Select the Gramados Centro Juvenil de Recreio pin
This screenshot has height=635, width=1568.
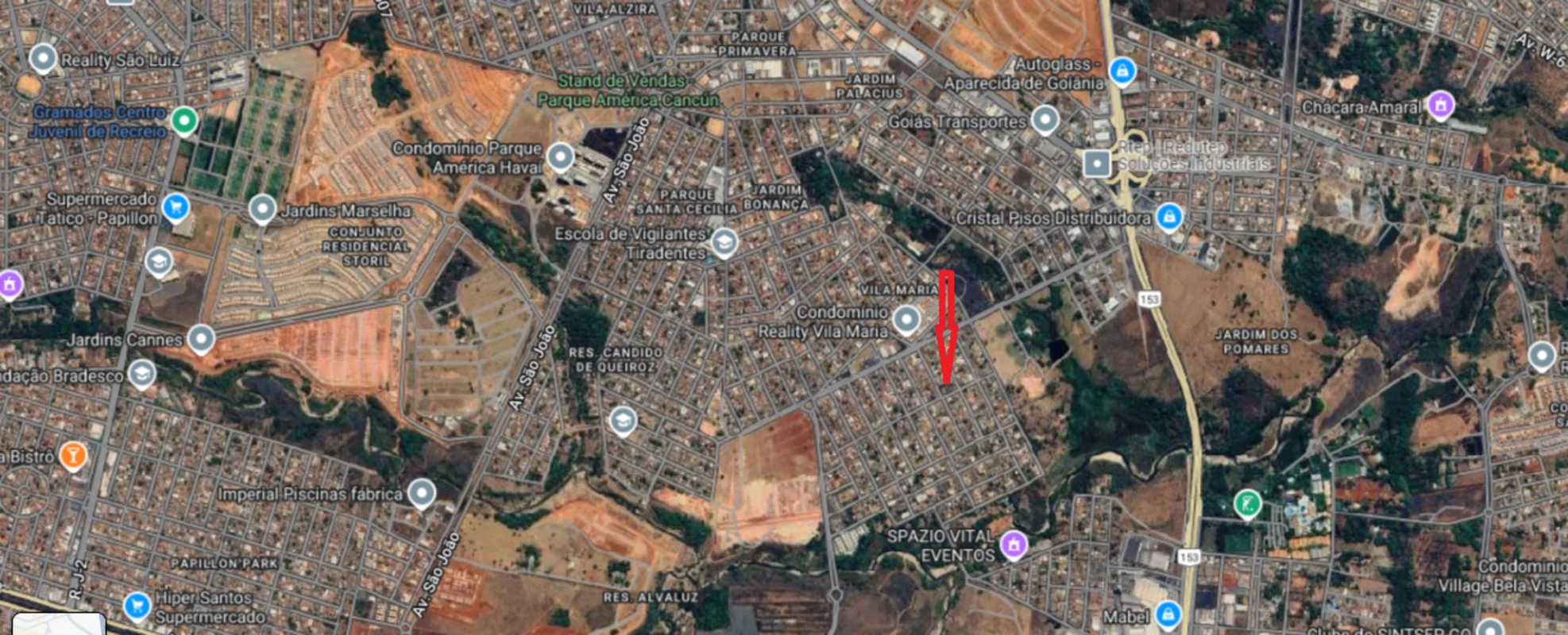click(x=184, y=120)
